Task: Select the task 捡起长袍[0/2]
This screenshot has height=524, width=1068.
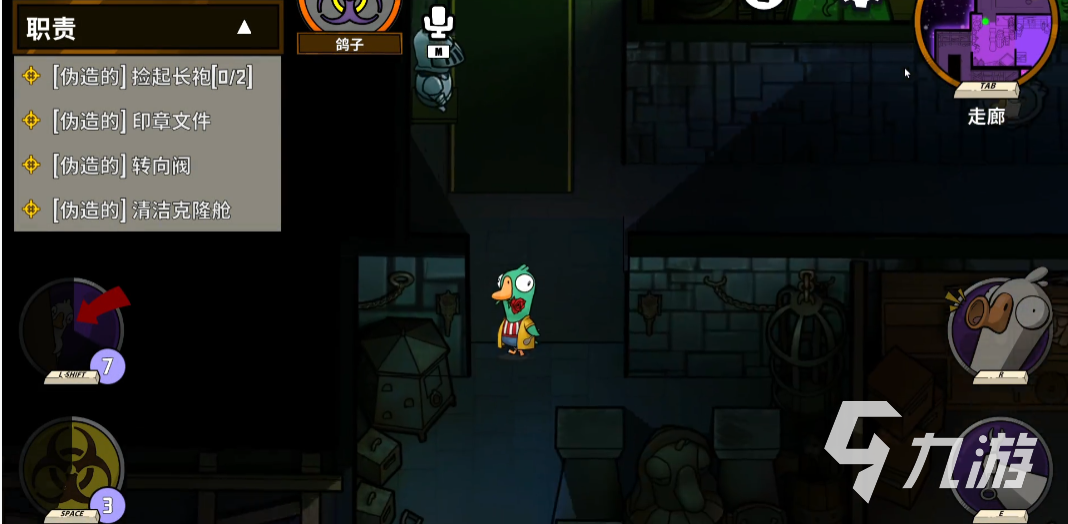Action: click(150, 77)
